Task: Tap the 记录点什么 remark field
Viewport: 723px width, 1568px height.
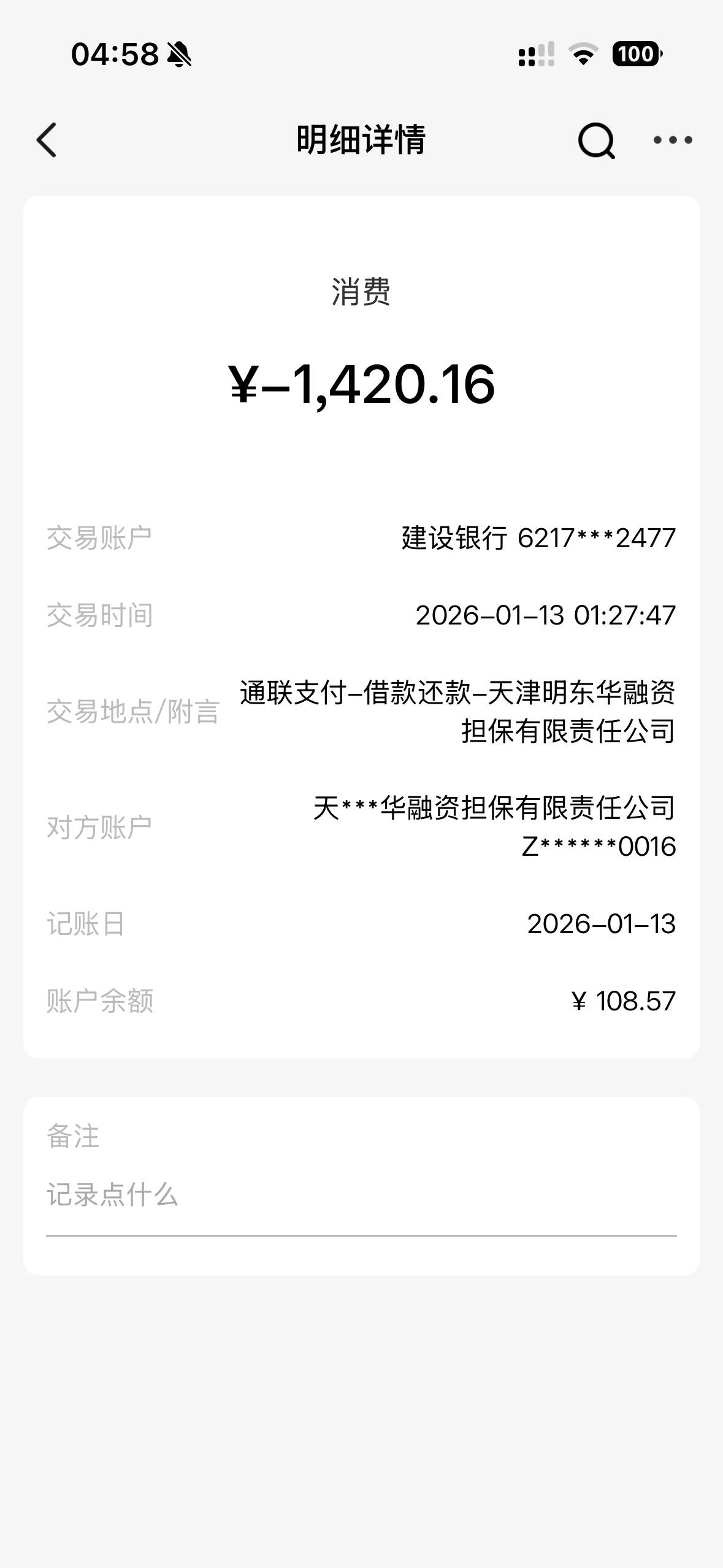Action: point(361,1195)
